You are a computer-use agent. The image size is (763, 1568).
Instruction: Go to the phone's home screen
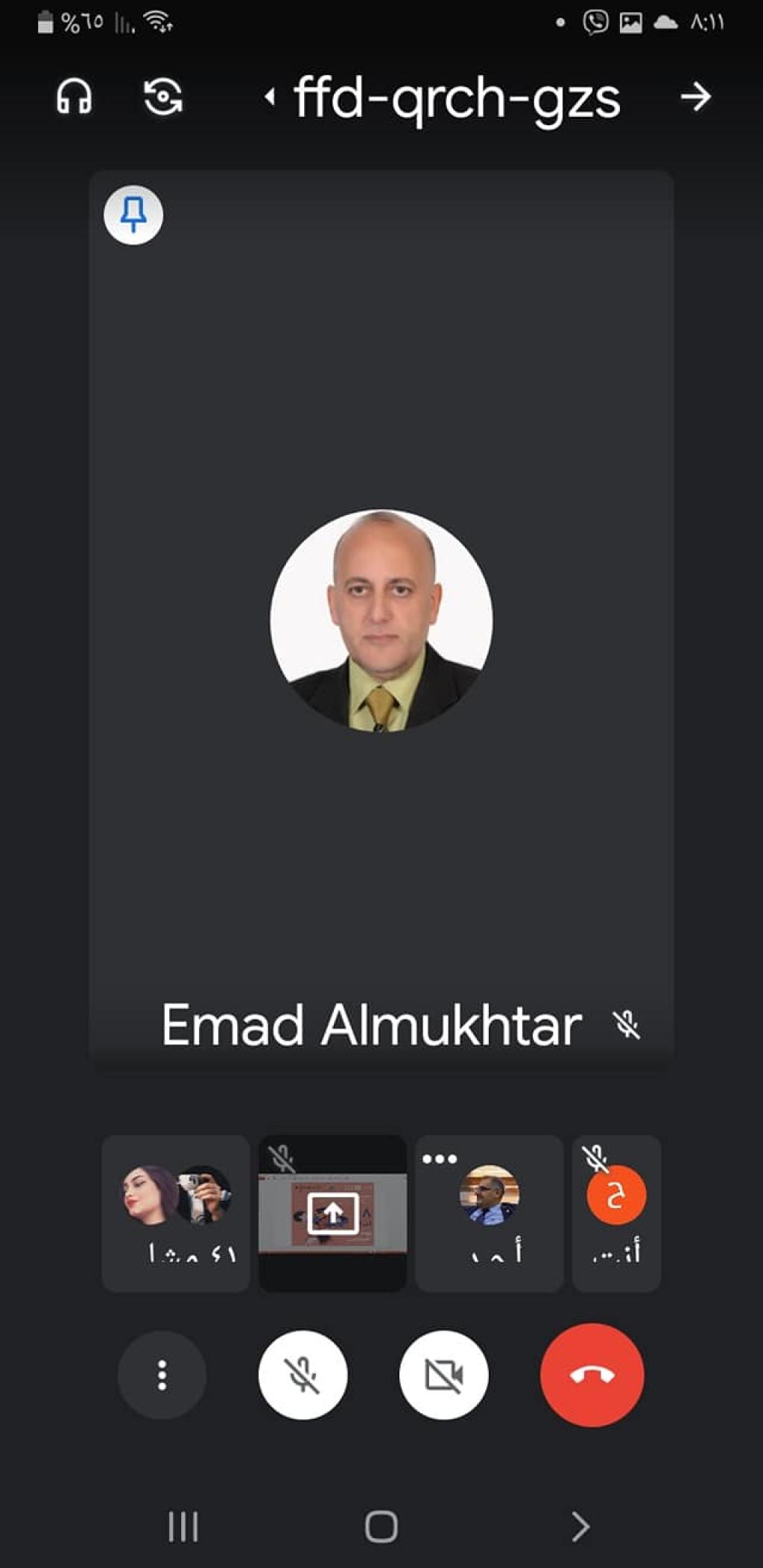[381, 1527]
